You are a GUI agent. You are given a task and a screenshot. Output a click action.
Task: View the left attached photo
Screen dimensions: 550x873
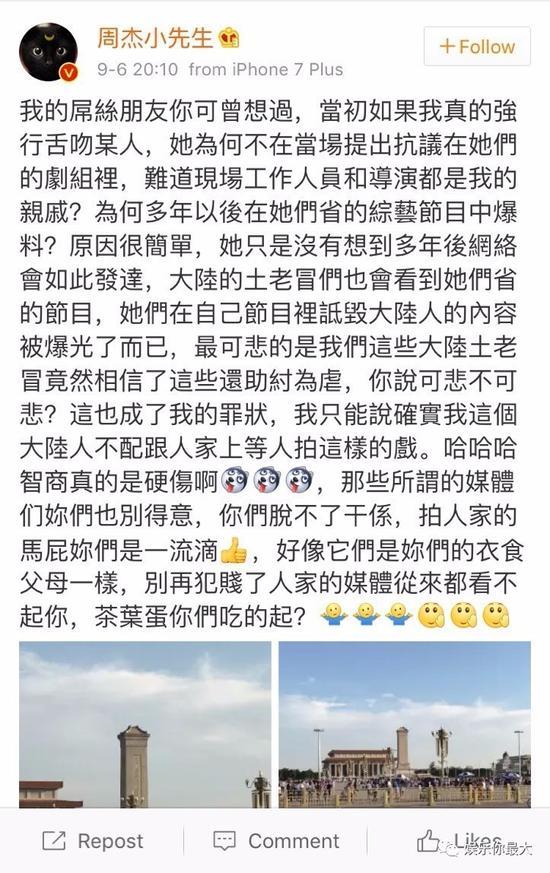click(x=145, y=724)
